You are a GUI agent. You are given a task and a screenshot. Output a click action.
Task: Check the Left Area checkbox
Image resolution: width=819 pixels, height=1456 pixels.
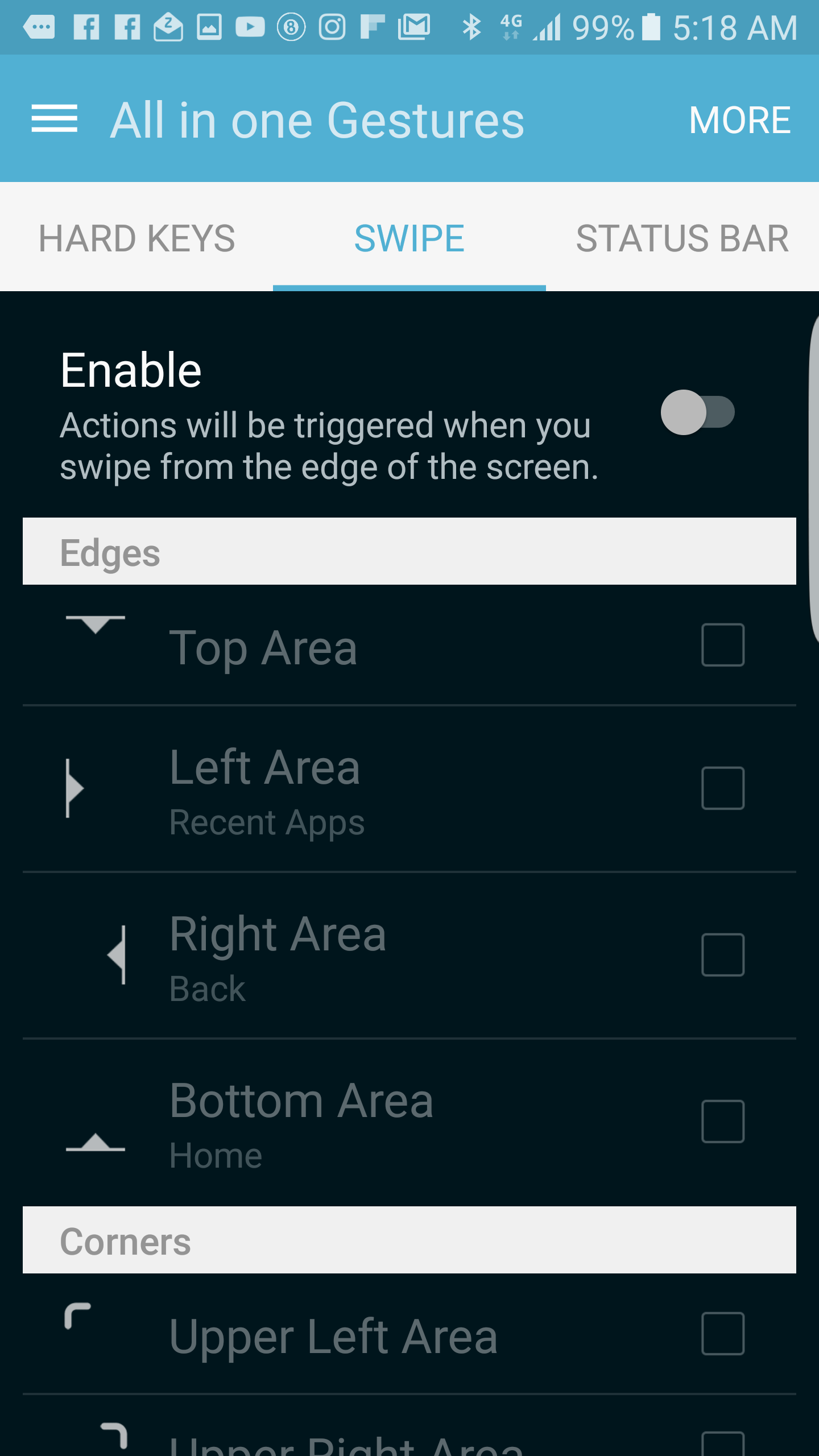click(722, 788)
